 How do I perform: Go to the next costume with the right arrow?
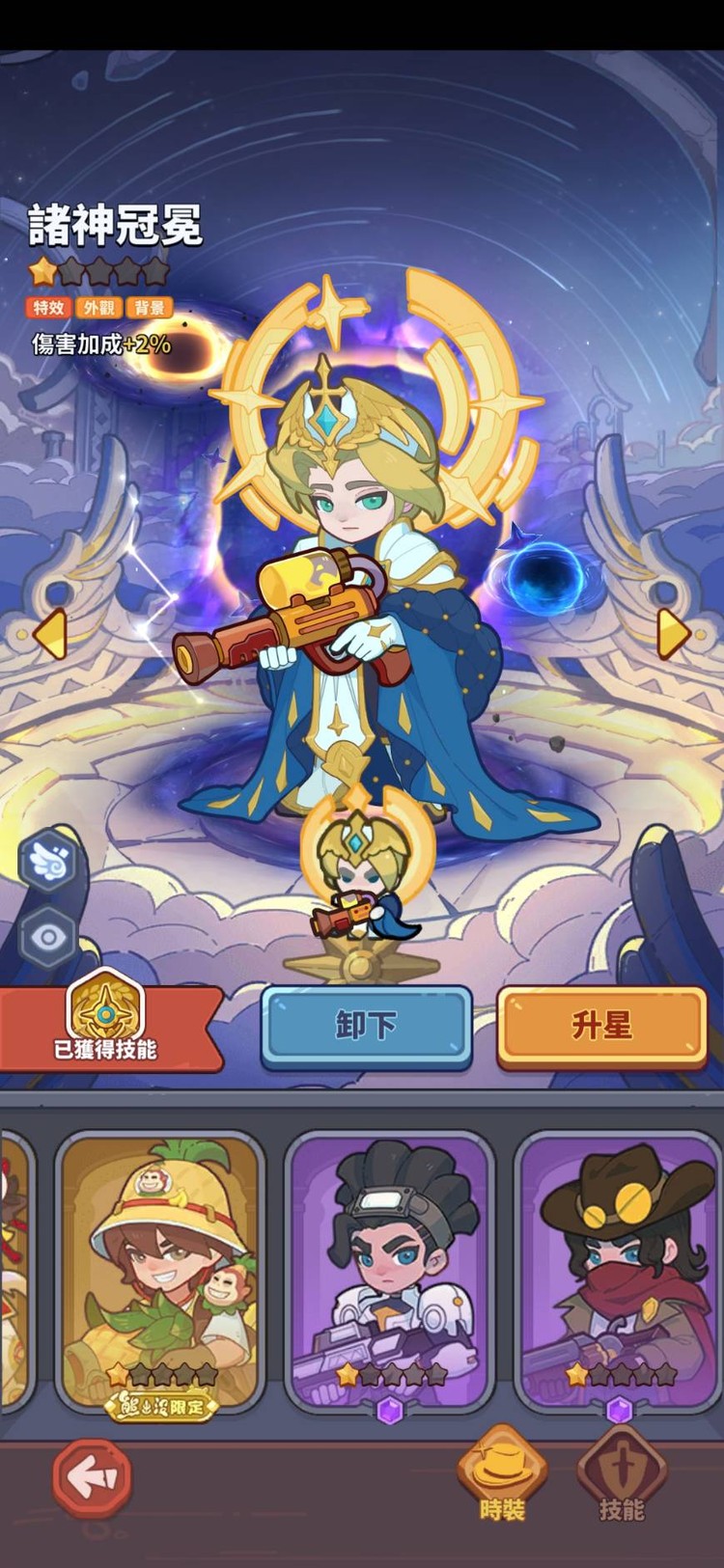coord(673,634)
